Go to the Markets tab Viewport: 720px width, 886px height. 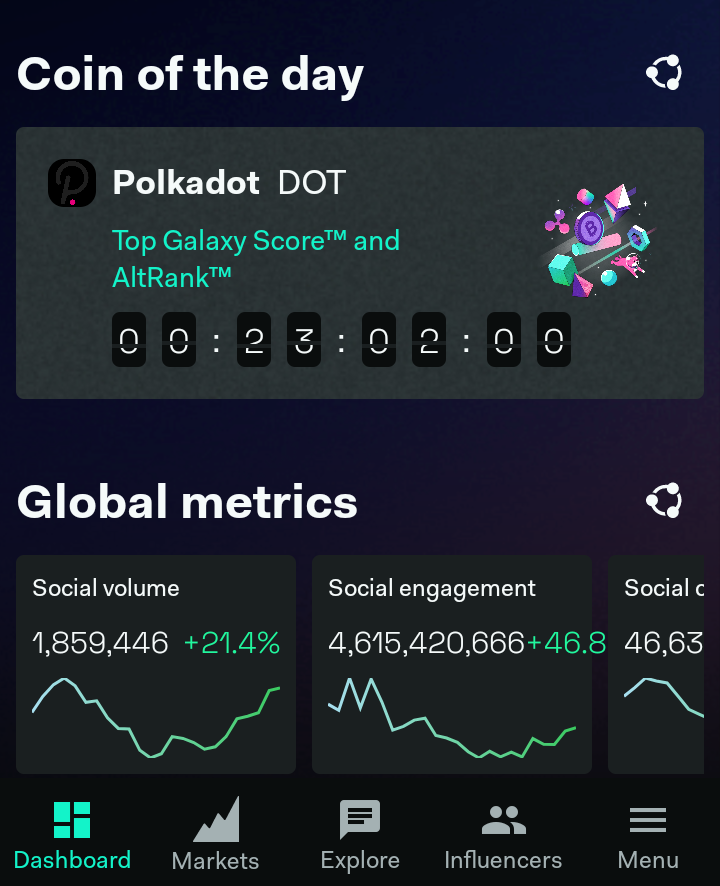point(216,836)
